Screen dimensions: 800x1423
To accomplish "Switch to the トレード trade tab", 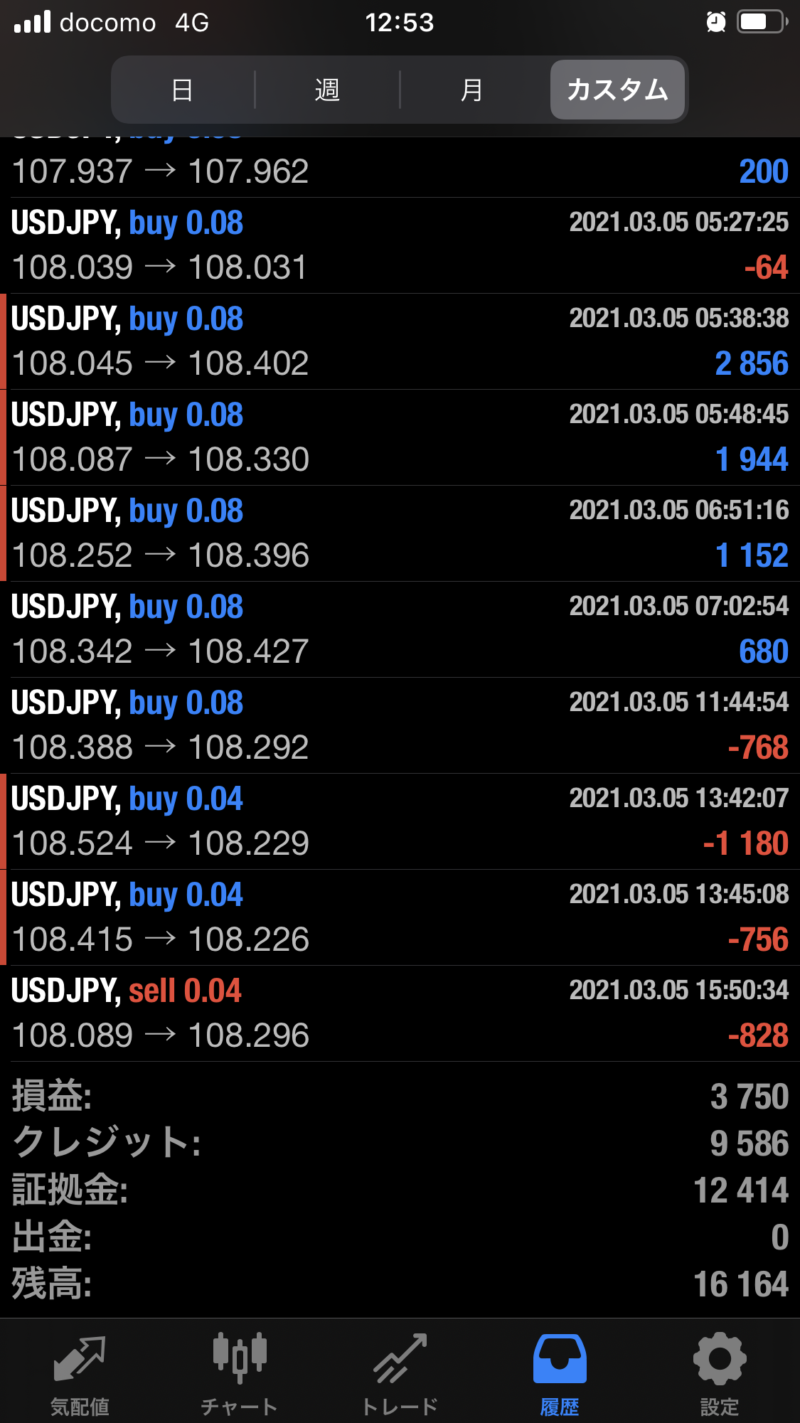I will point(400,1373).
